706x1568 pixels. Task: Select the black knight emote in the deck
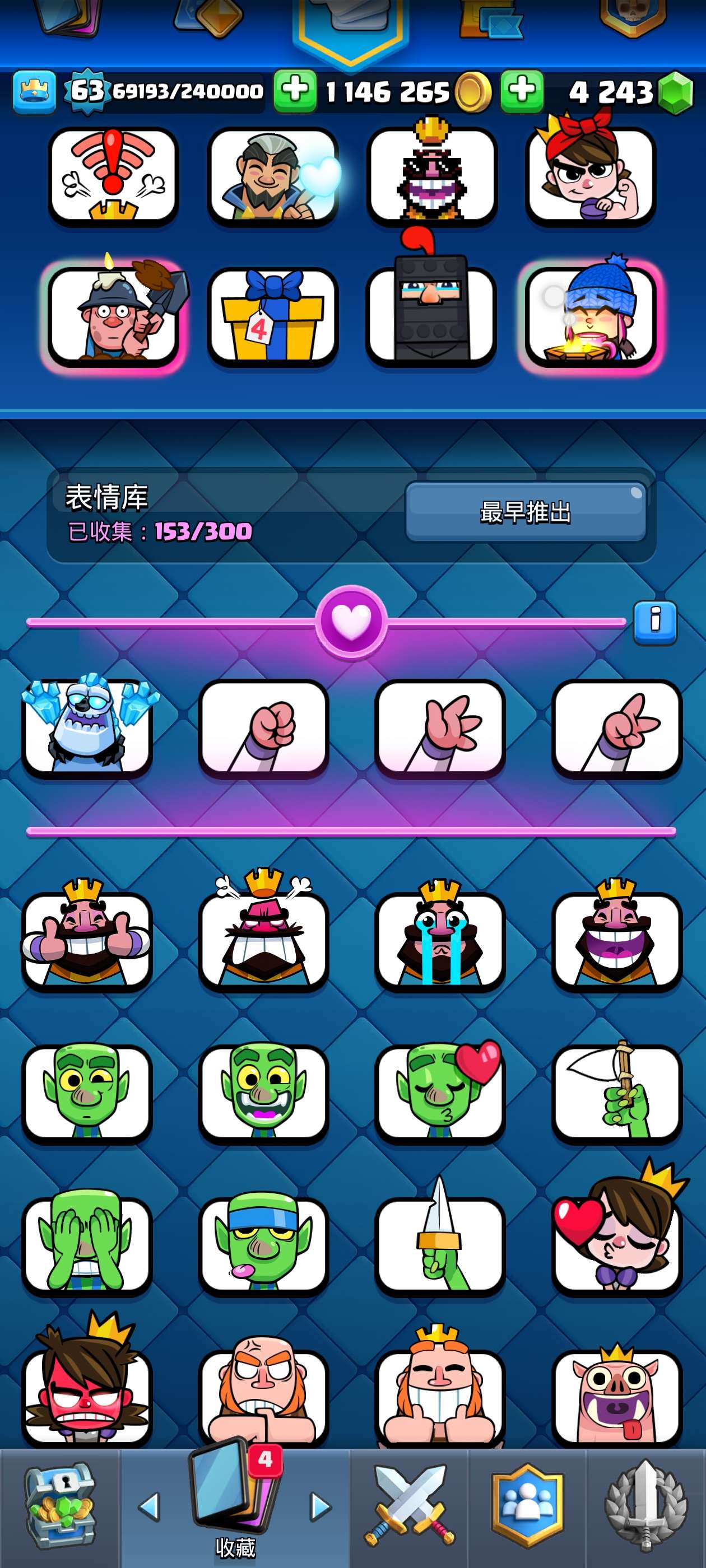(x=431, y=316)
